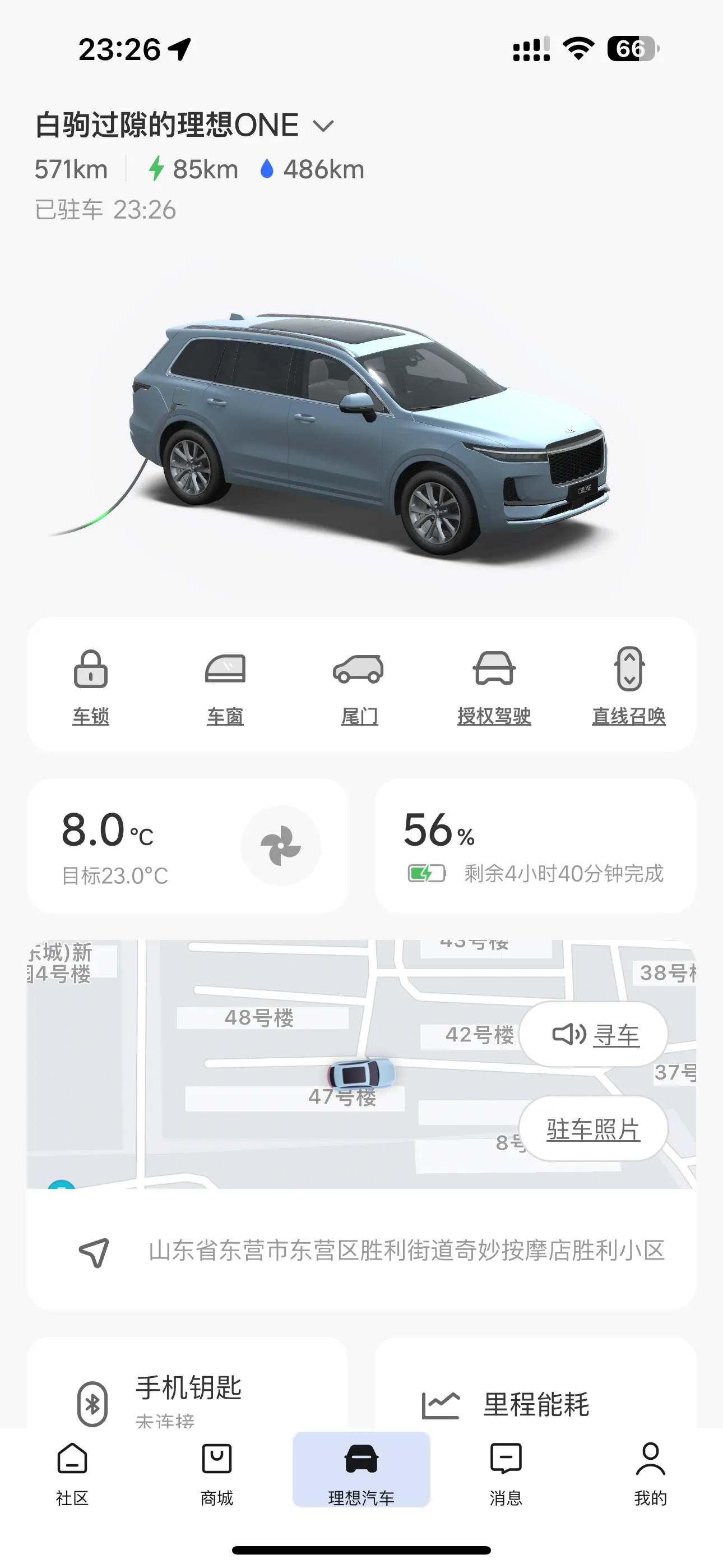
Task: Open the 手机钥匙 phone key card
Action: [x=187, y=1394]
